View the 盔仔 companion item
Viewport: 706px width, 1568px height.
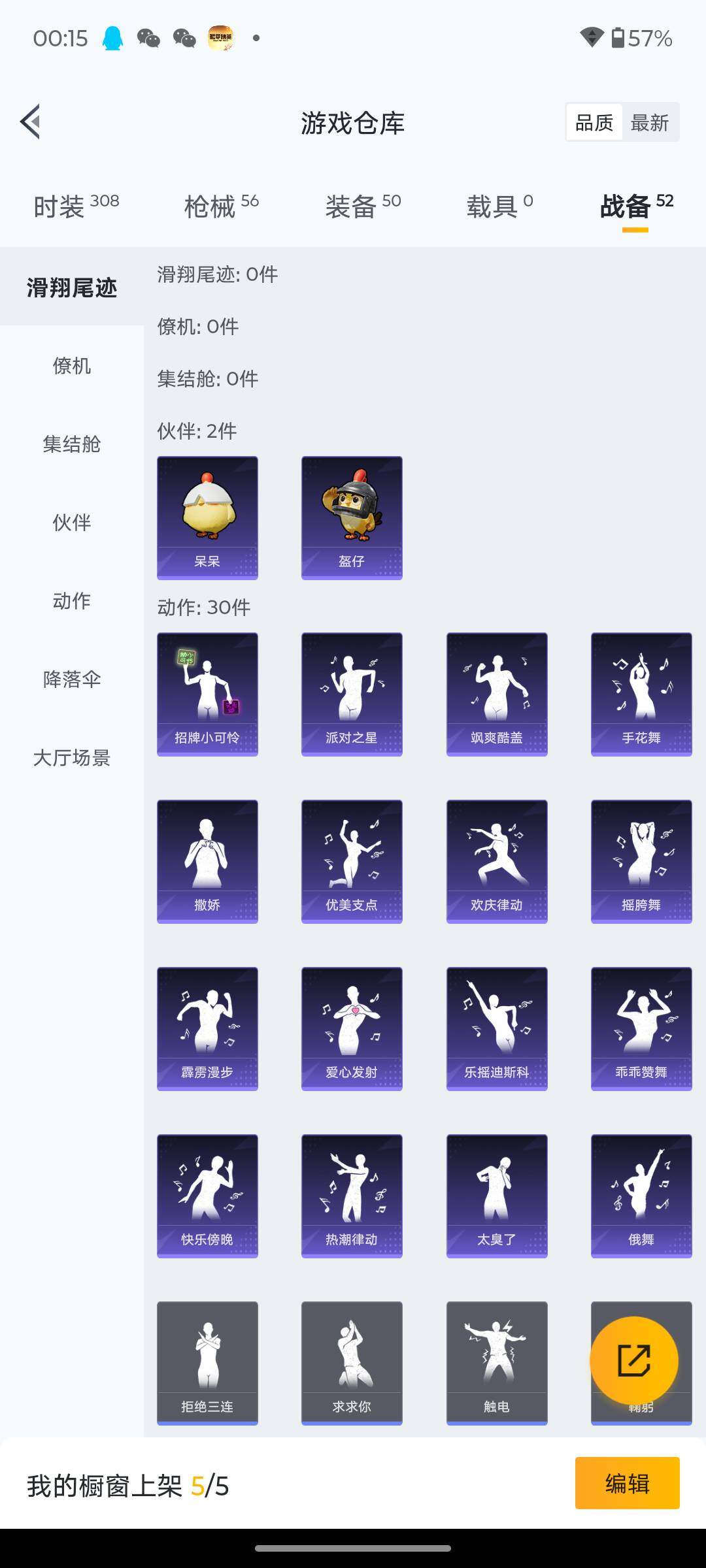pyautogui.click(x=352, y=517)
